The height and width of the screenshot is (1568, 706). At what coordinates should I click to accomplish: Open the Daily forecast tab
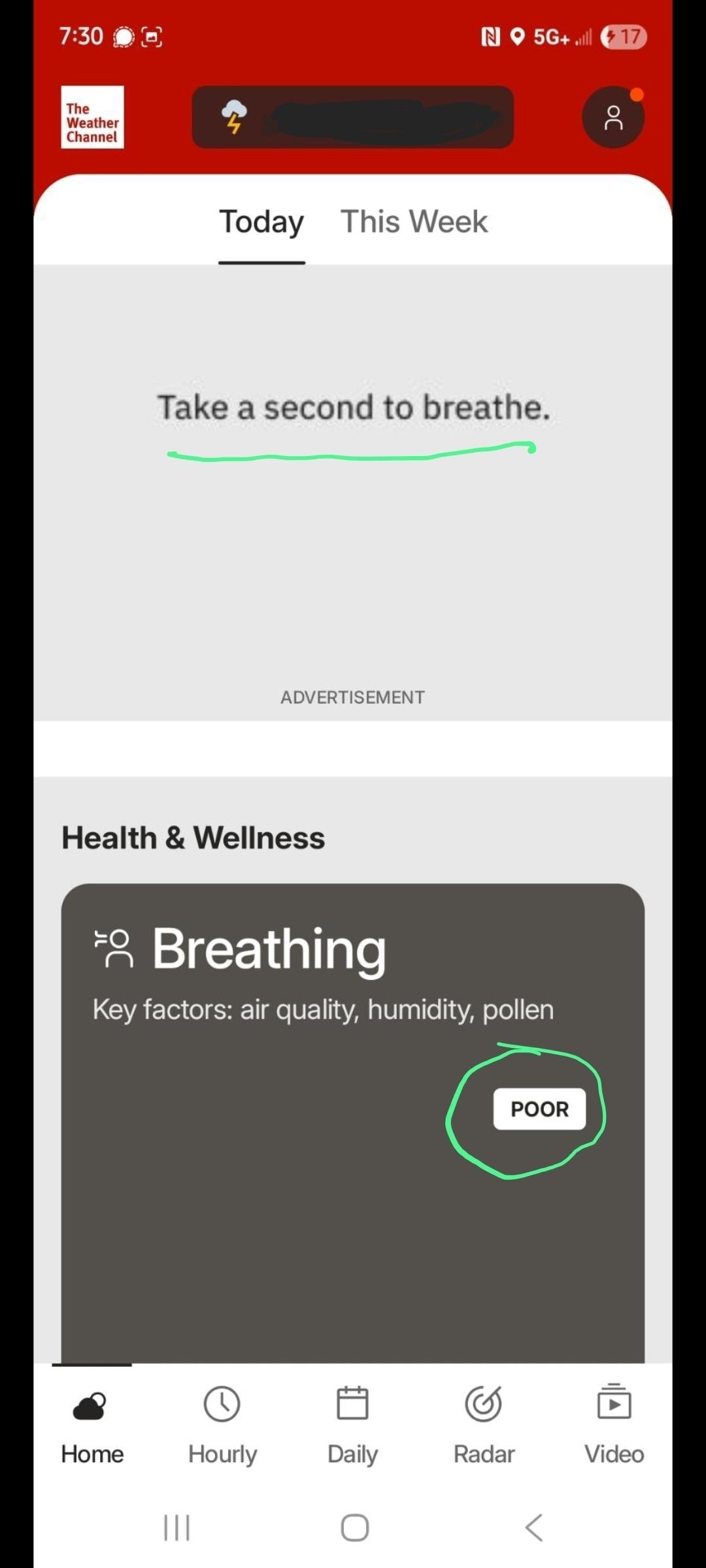coord(352,1424)
